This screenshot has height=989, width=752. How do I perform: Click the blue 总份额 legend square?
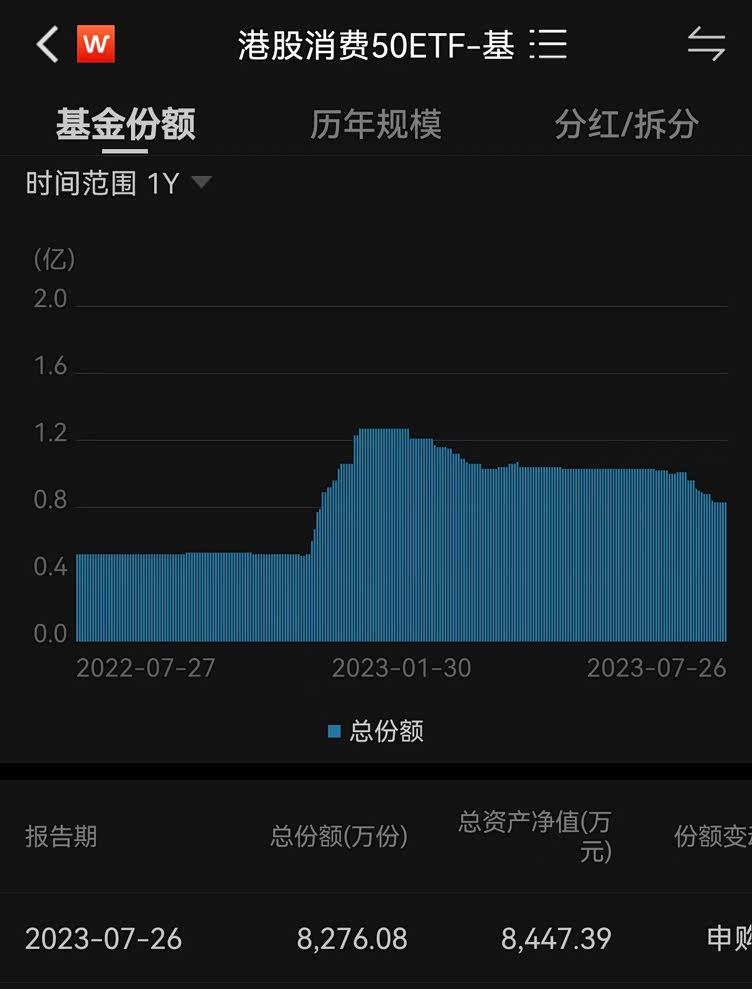(x=334, y=731)
